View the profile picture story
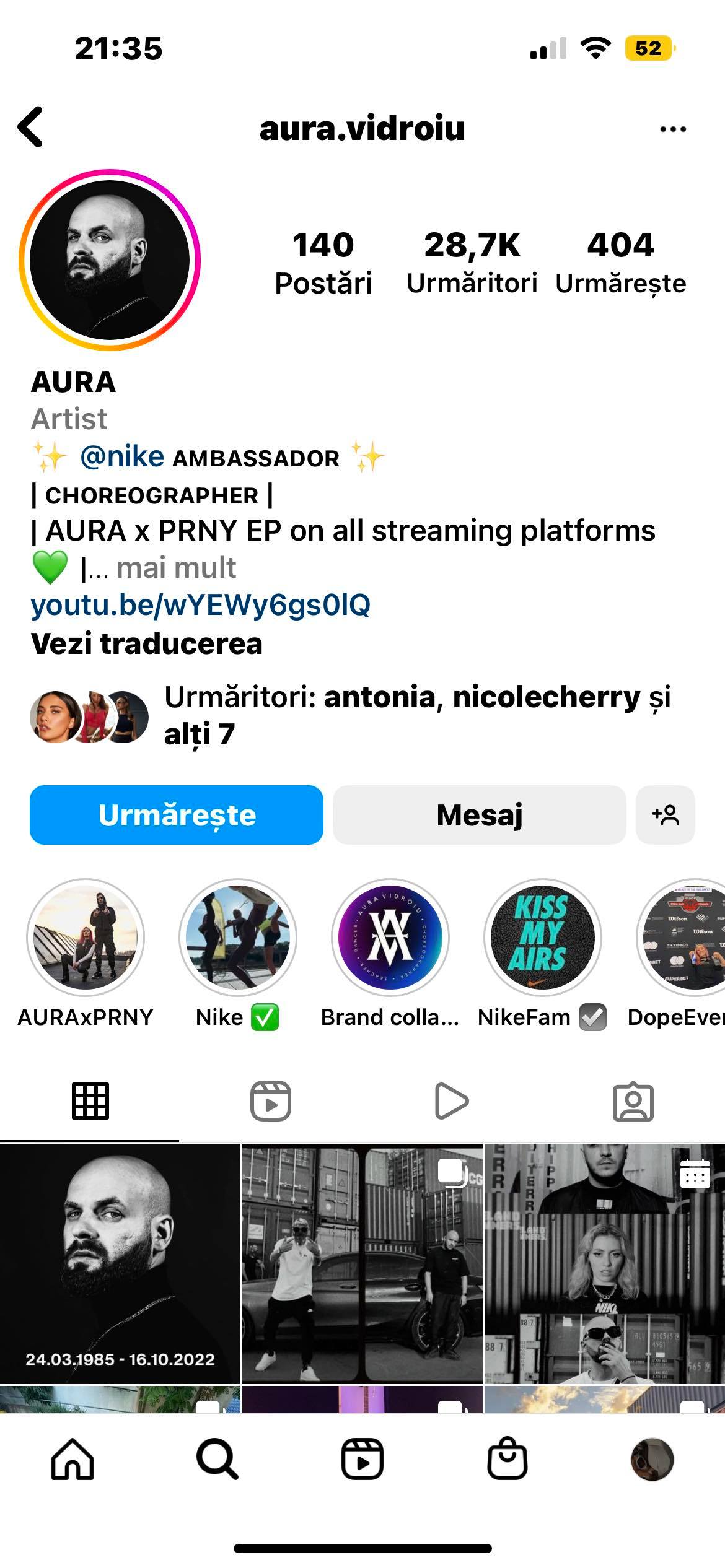 coord(110,259)
